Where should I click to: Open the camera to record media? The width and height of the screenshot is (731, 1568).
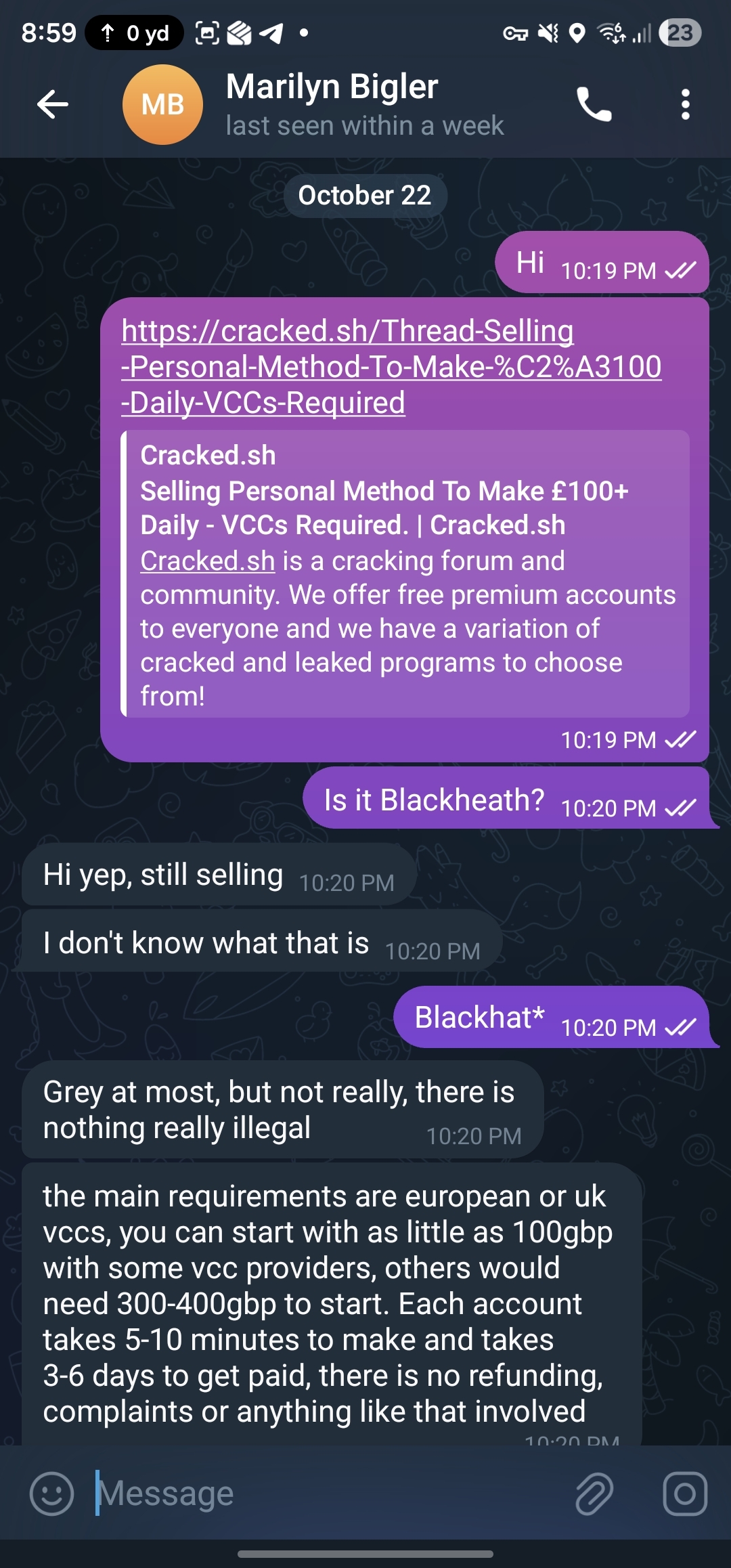point(684,1494)
